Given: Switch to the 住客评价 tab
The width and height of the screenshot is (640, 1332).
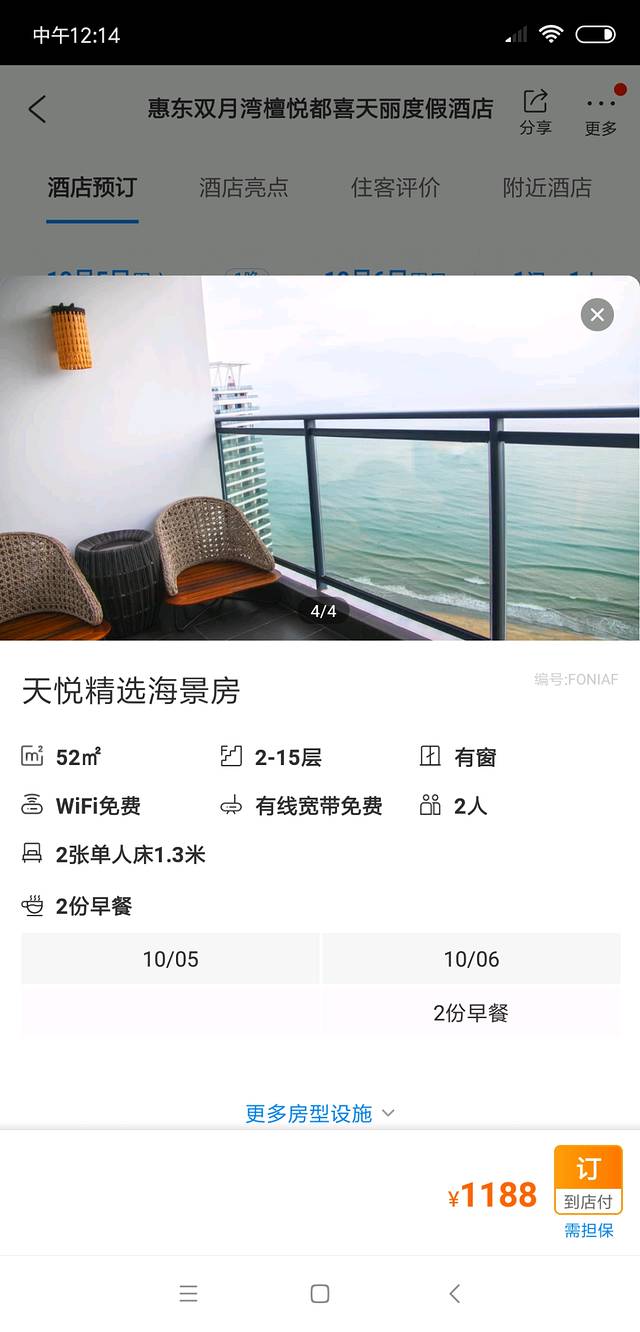Looking at the screenshot, I should tap(395, 187).
